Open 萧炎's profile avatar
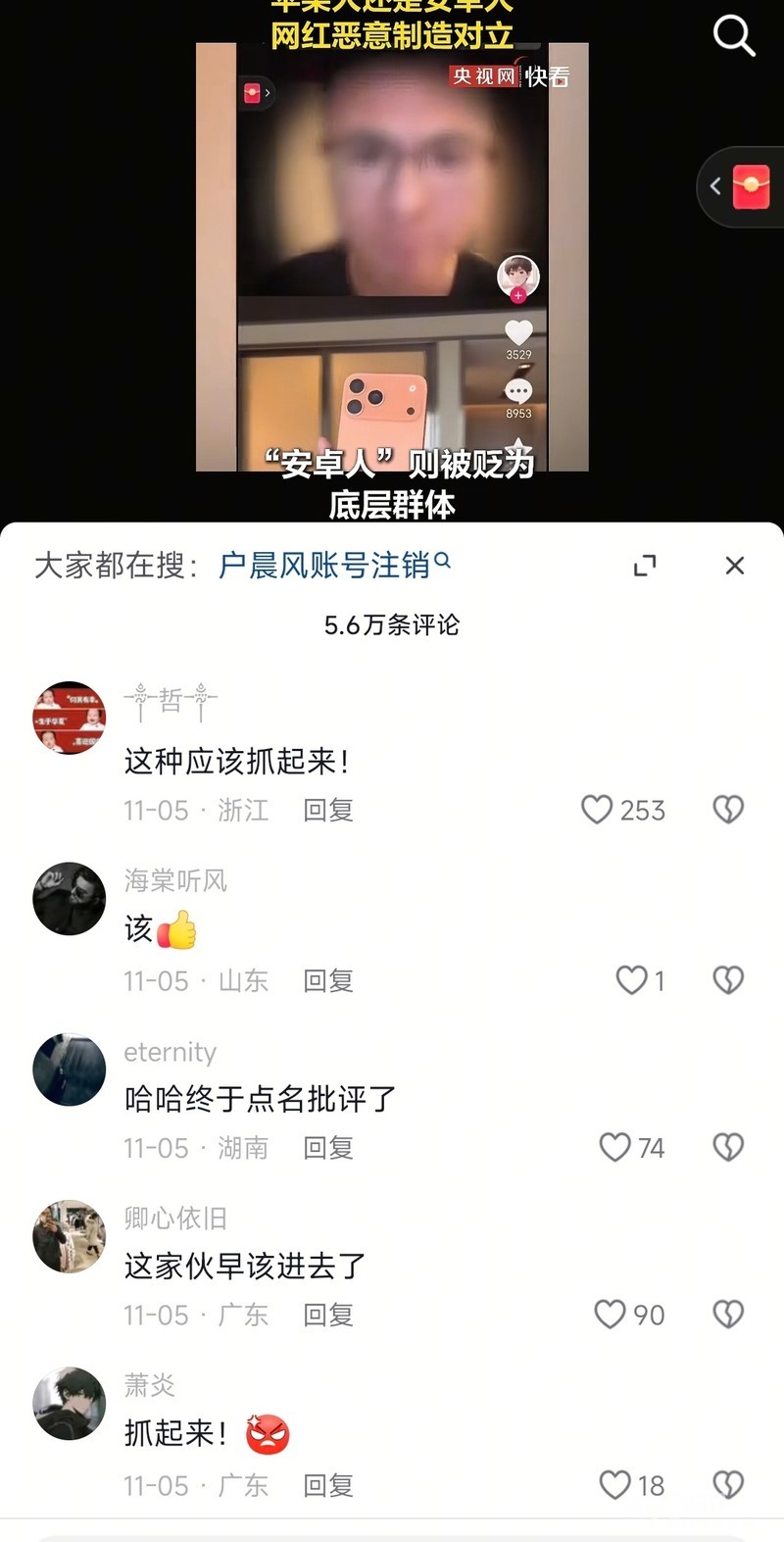This screenshot has width=784, height=1542. 69,1403
